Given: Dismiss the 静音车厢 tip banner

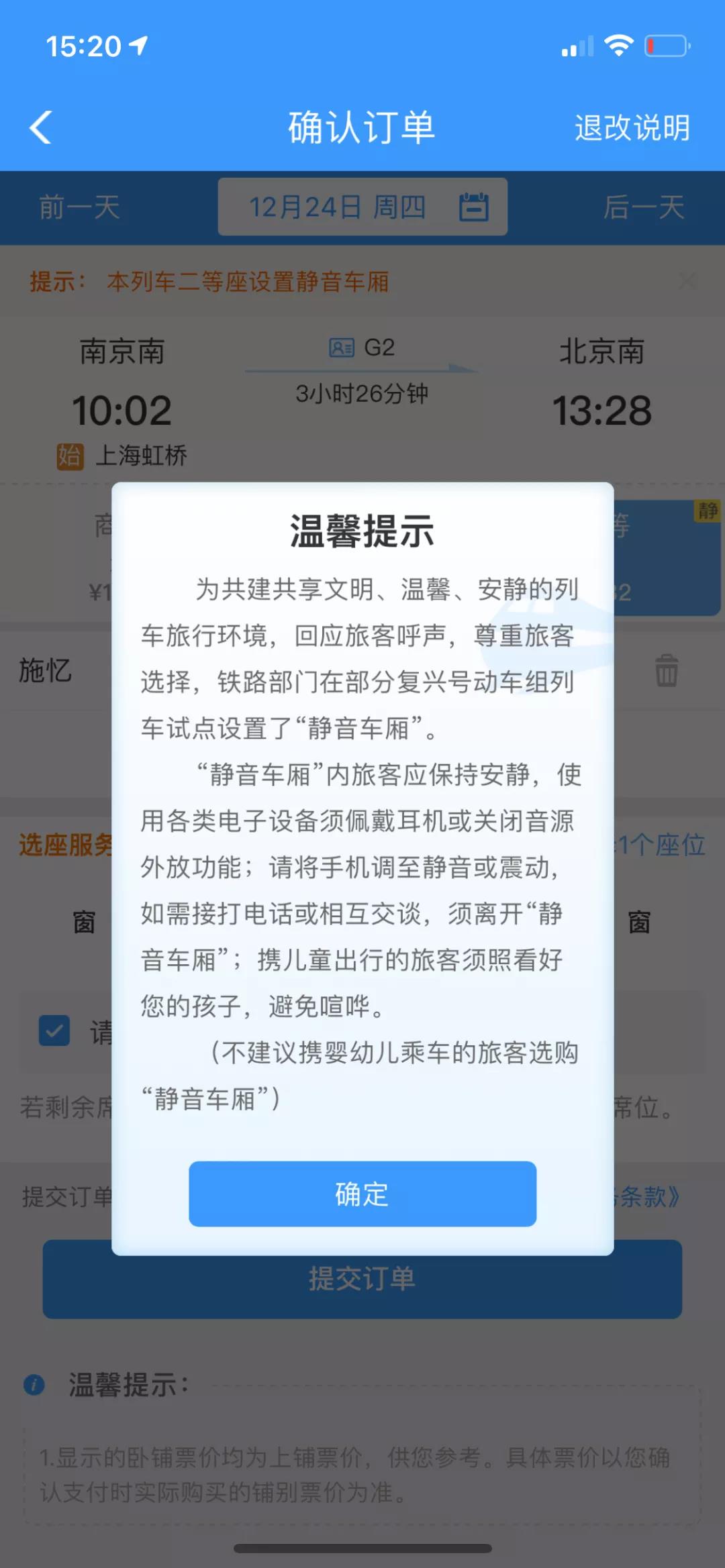Looking at the screenshot, I should pos(687,280).
